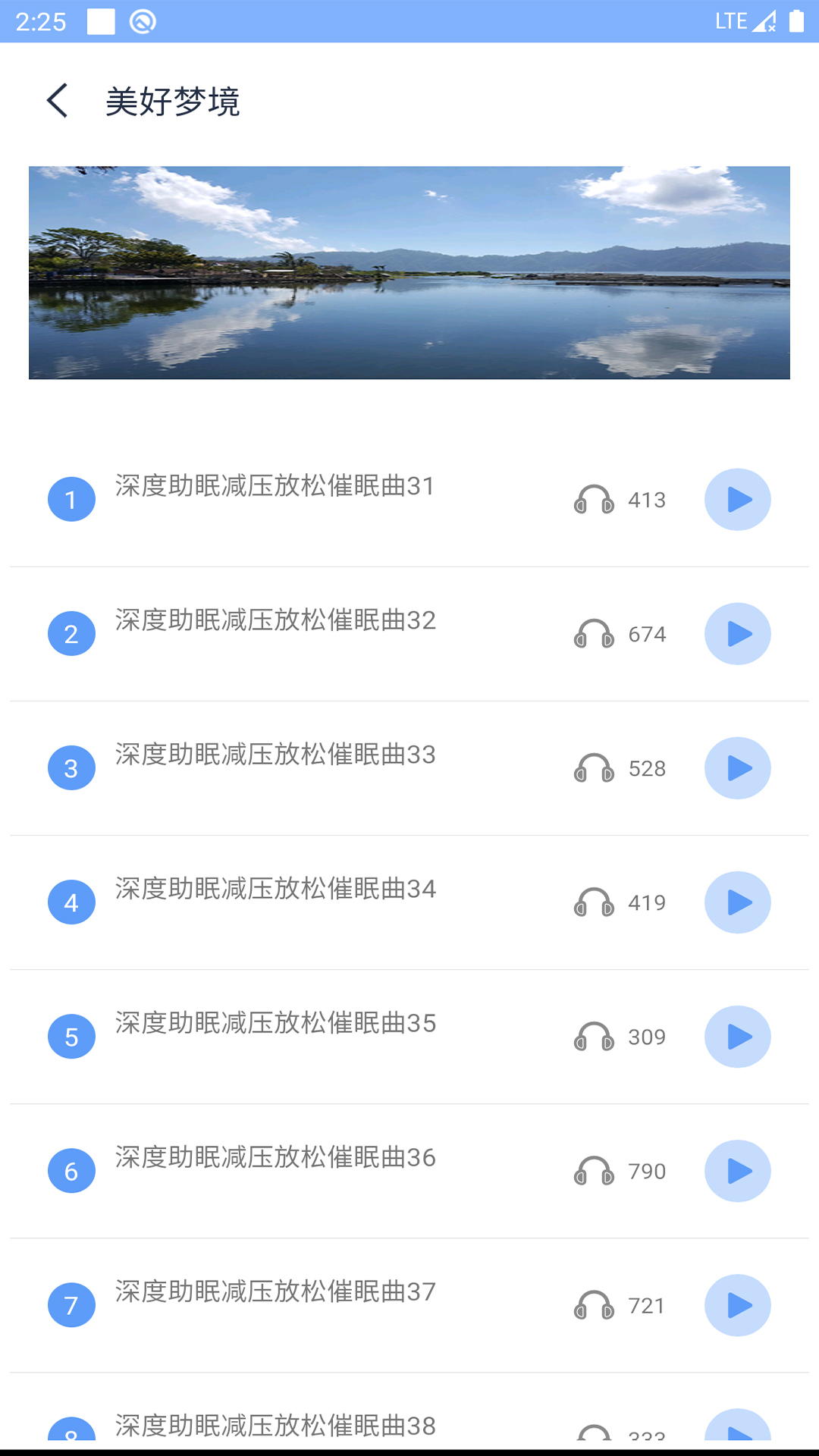Play 深度助眠减压放松催眠曲37

click(737, 1305)
